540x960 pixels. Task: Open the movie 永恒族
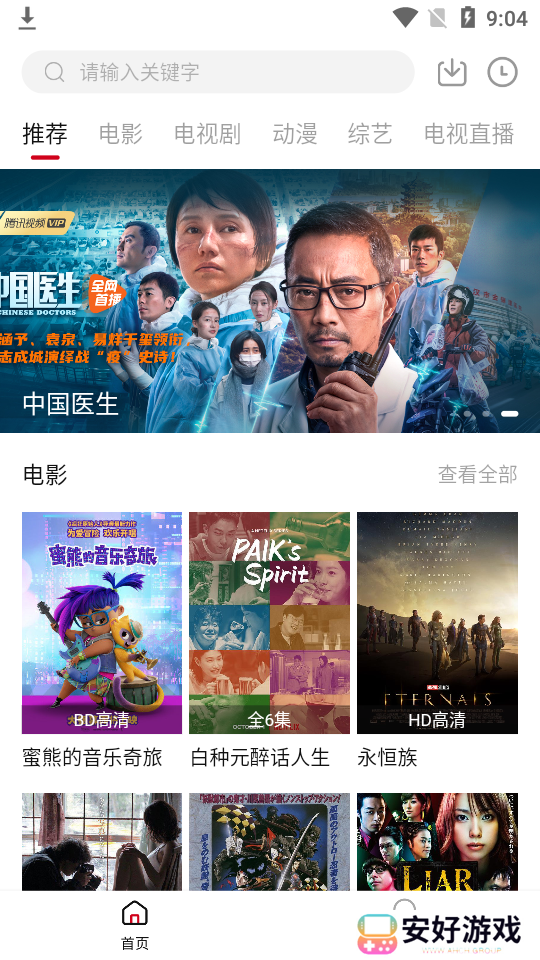tap(437, 623)
